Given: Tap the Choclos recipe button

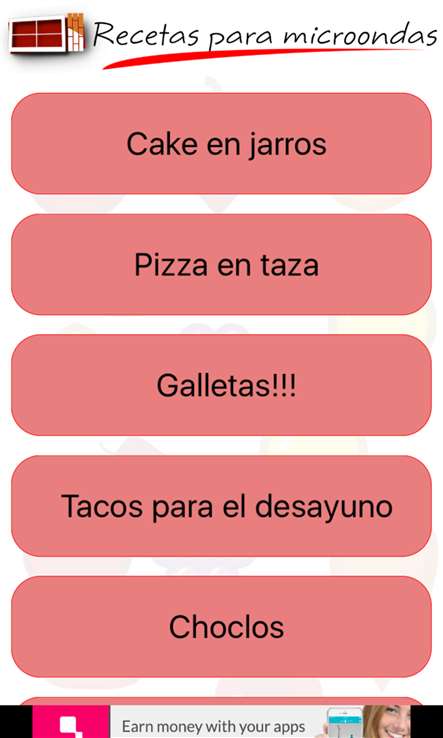Looking at the screenshot, I should pos(221,627).
